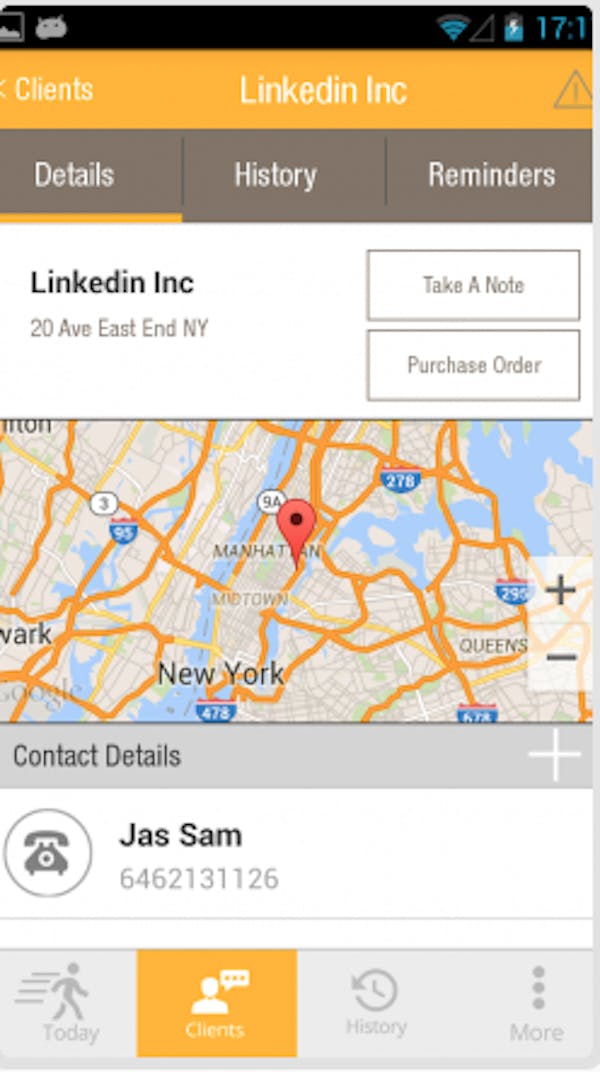
Task: Open History in bottom navigation
Action: pos(377,1002)
